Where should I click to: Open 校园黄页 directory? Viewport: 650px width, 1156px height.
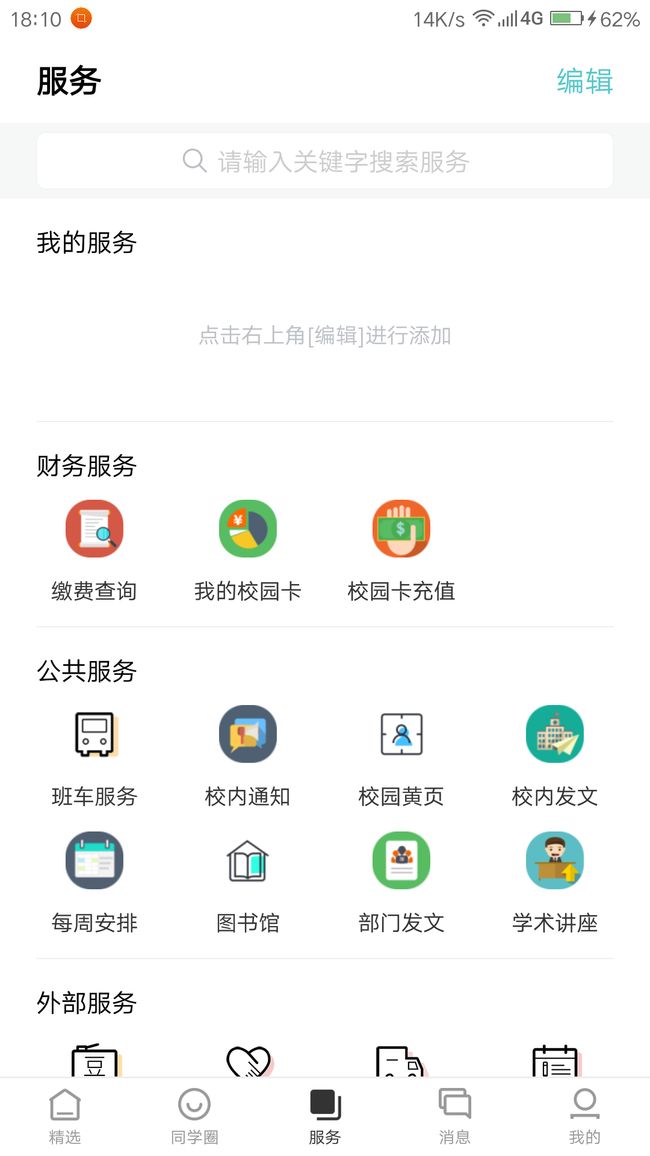(401, 756)
